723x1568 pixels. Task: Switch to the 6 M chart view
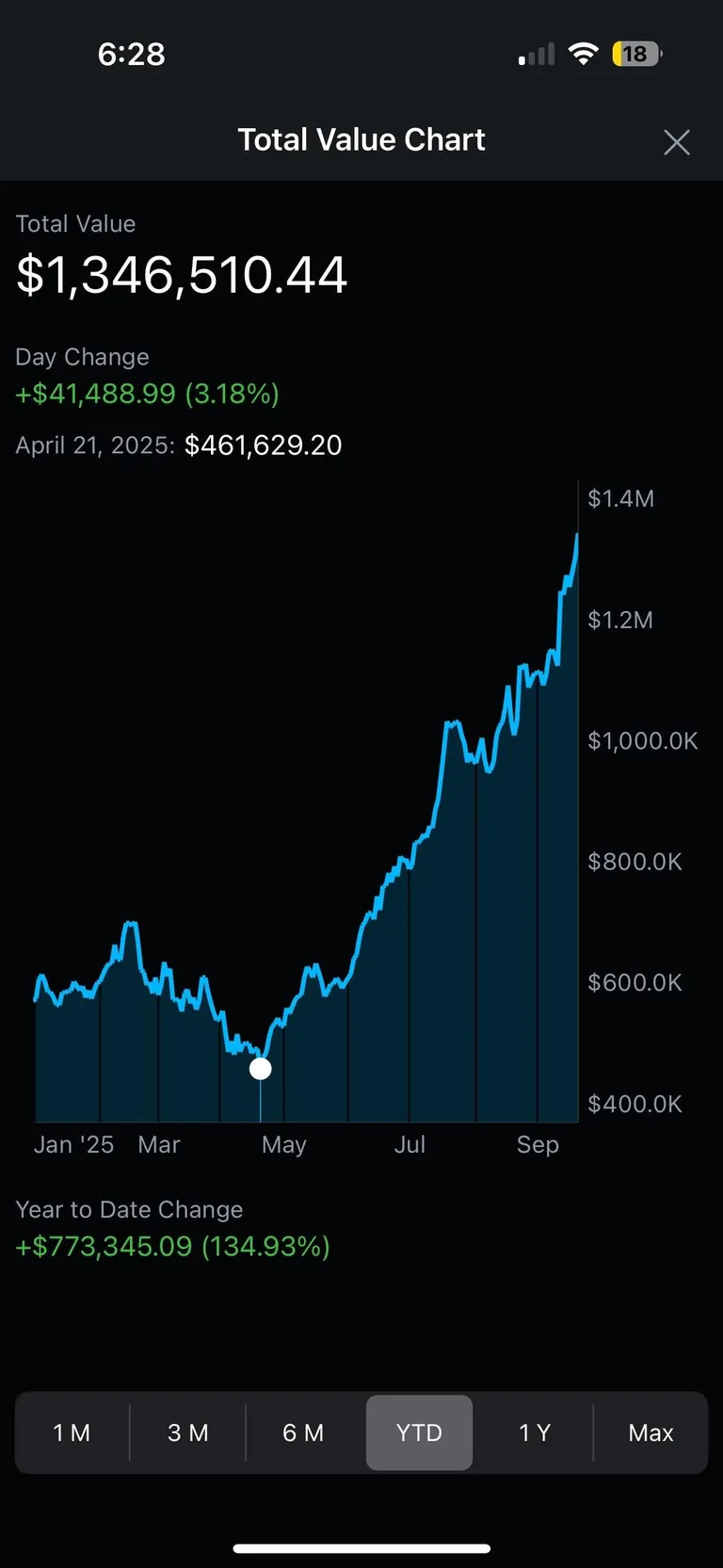coord(303,1432)
